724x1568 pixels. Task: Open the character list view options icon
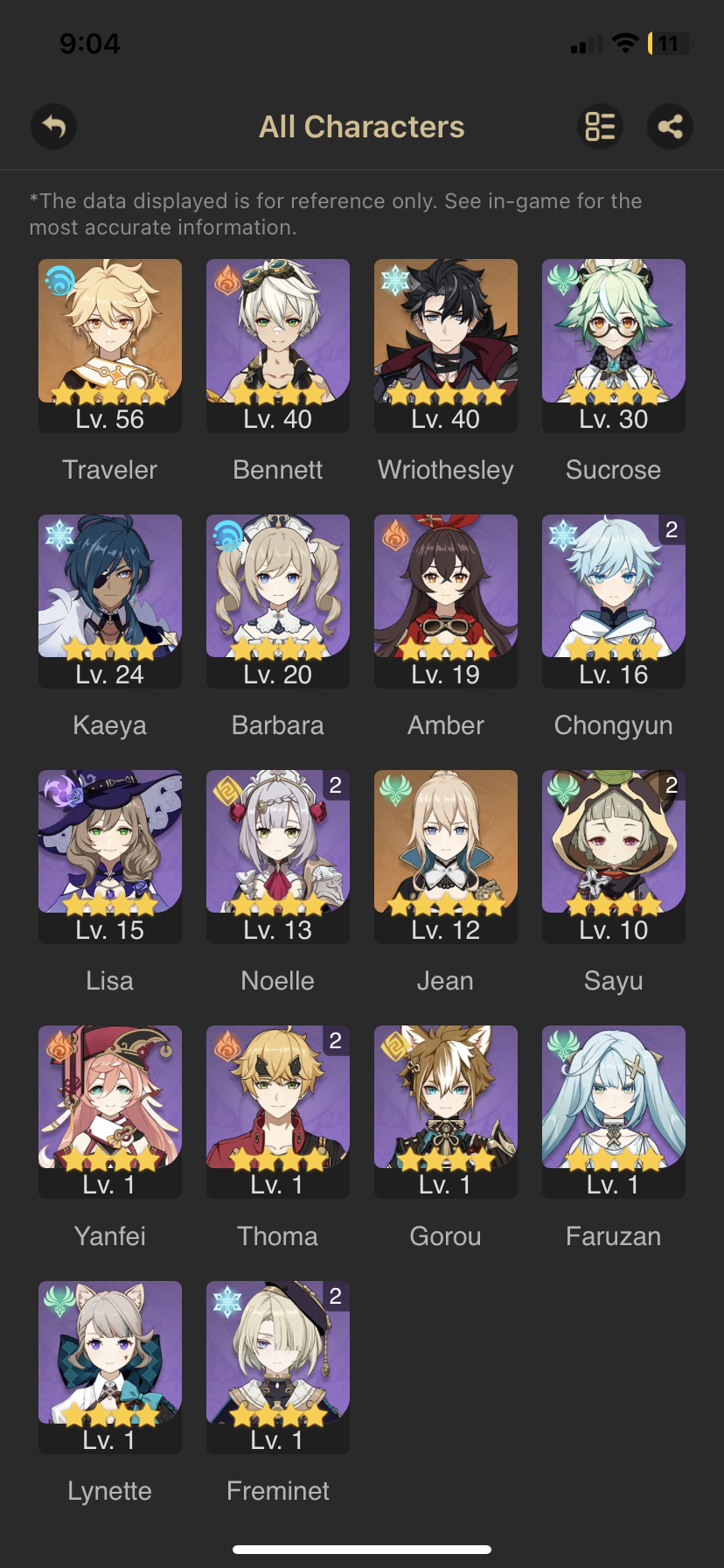(600, 127)
